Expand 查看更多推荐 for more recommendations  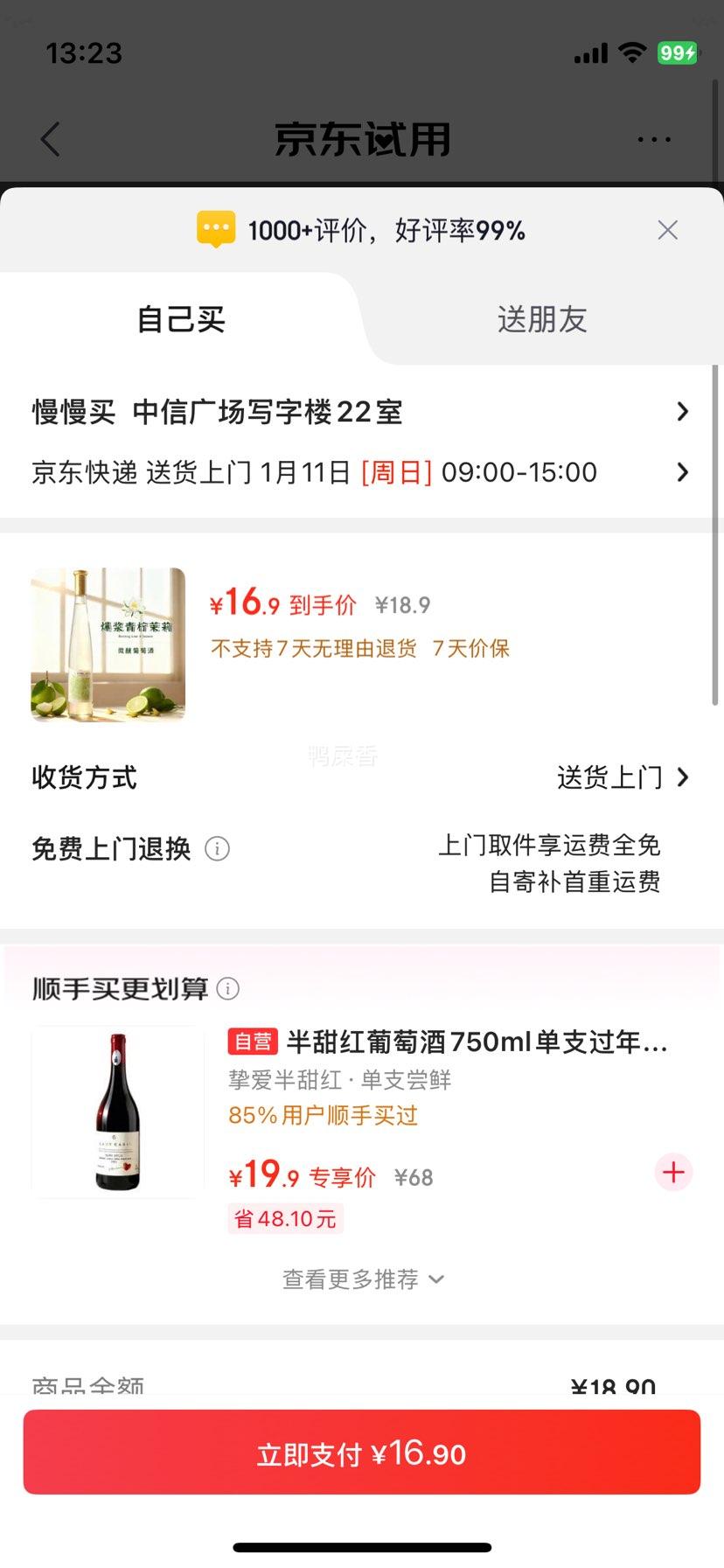[361, 1278]
